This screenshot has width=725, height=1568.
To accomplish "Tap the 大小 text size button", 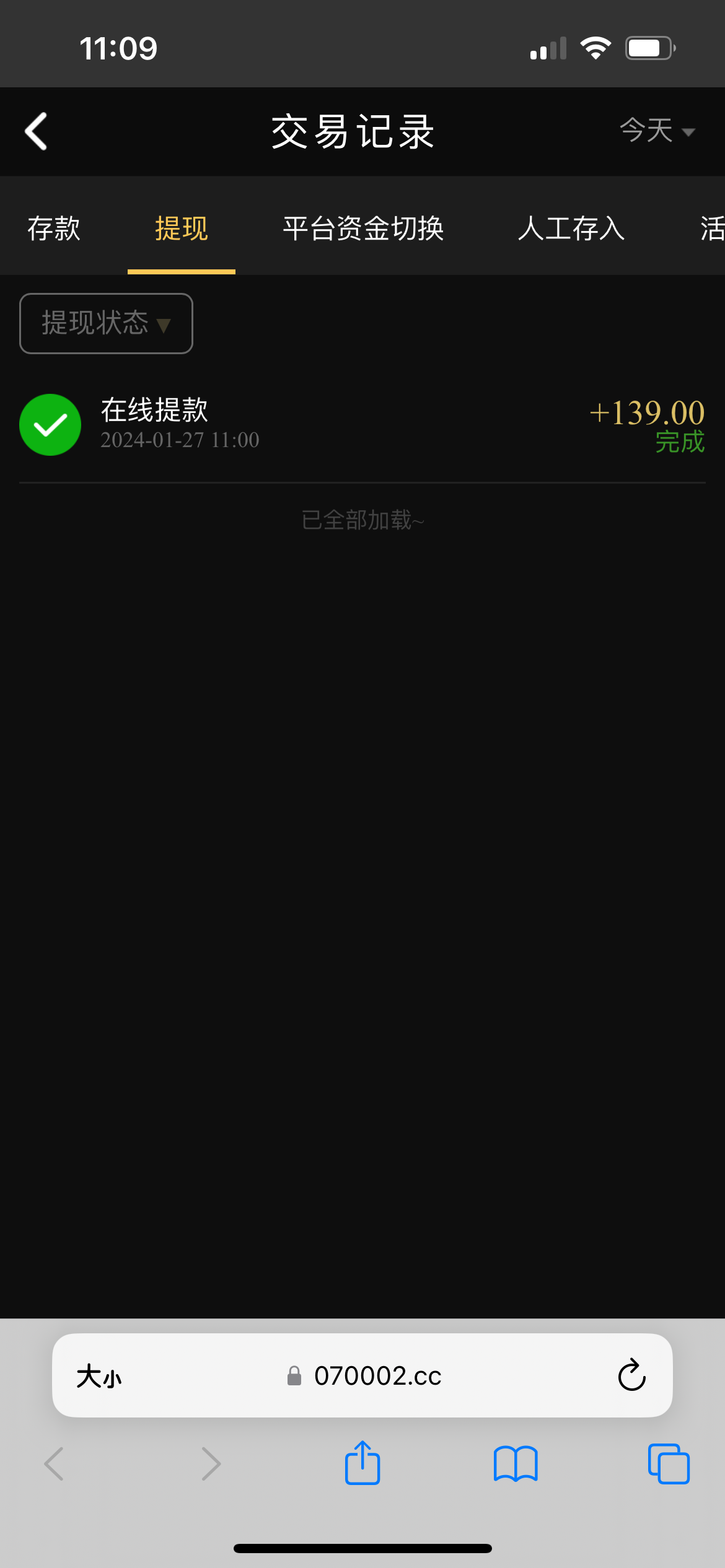I will point(99,1376).
